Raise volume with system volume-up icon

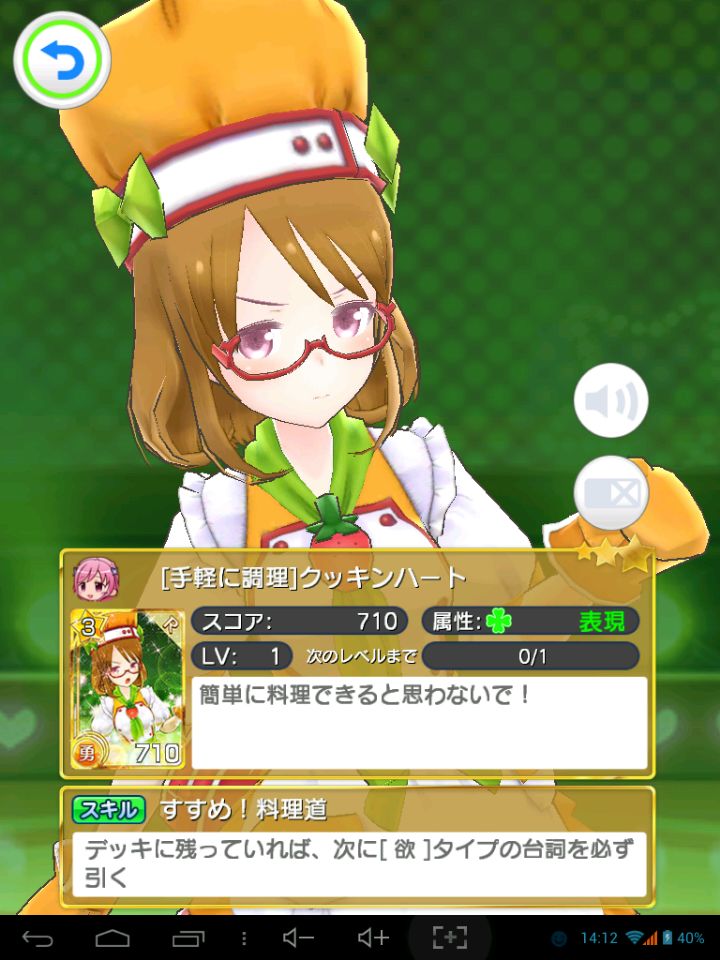373,938
